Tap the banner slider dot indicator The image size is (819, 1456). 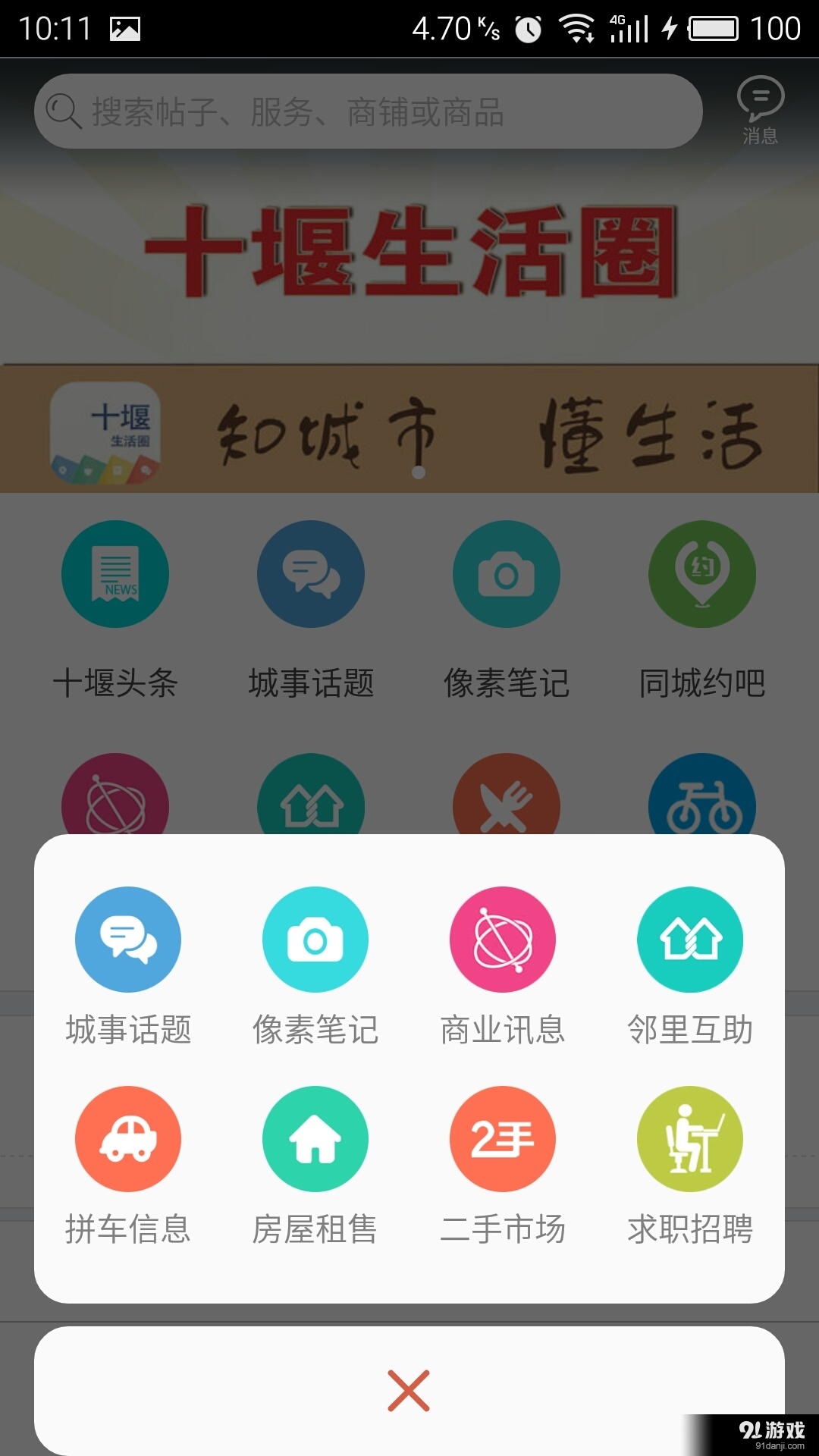point(417,473)
